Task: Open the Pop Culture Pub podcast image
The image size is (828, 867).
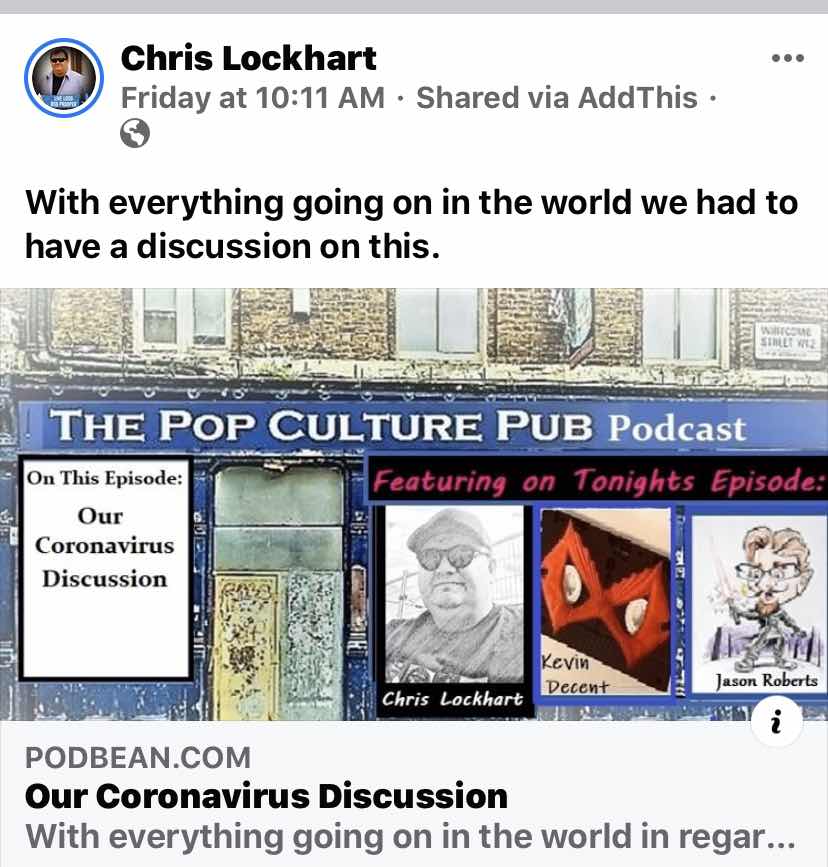Action: (x=414, y=504)
